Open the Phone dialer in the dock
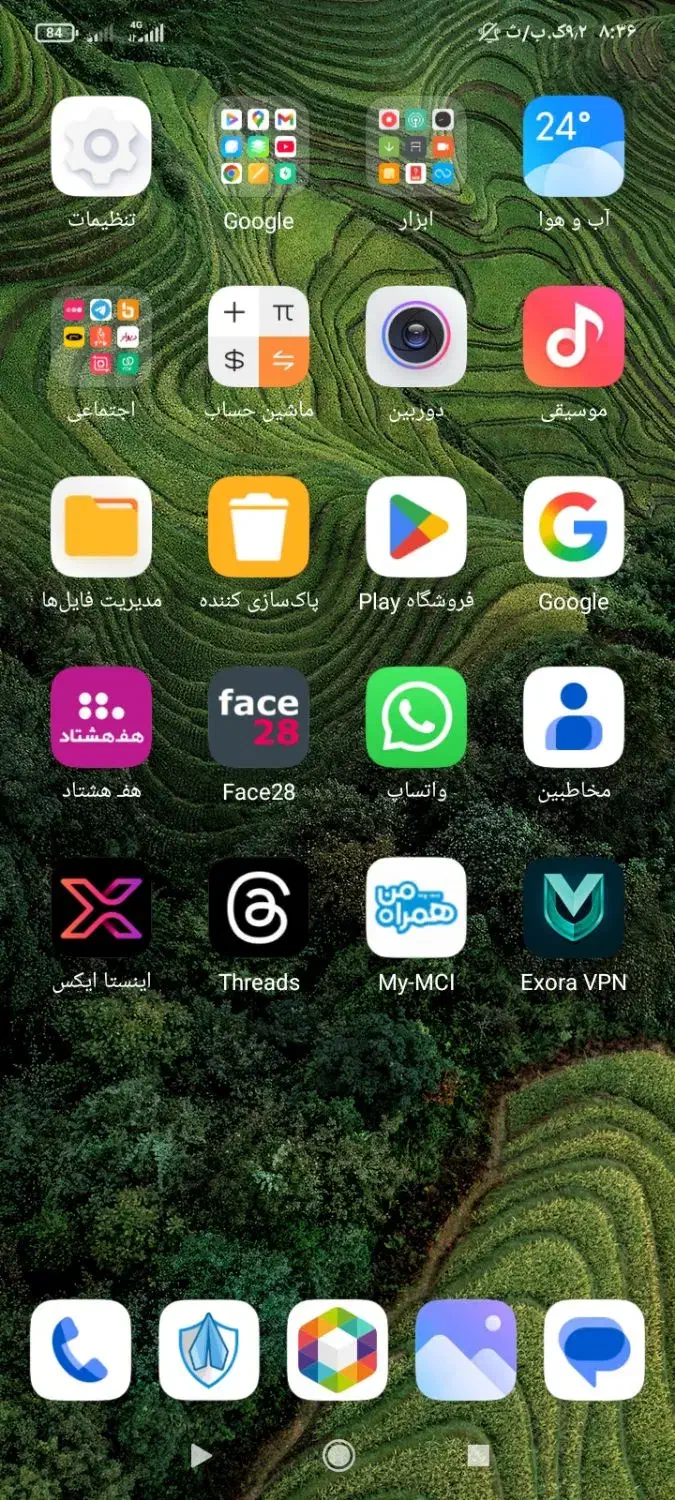675x1500 pixels. tap(80, 1350)
